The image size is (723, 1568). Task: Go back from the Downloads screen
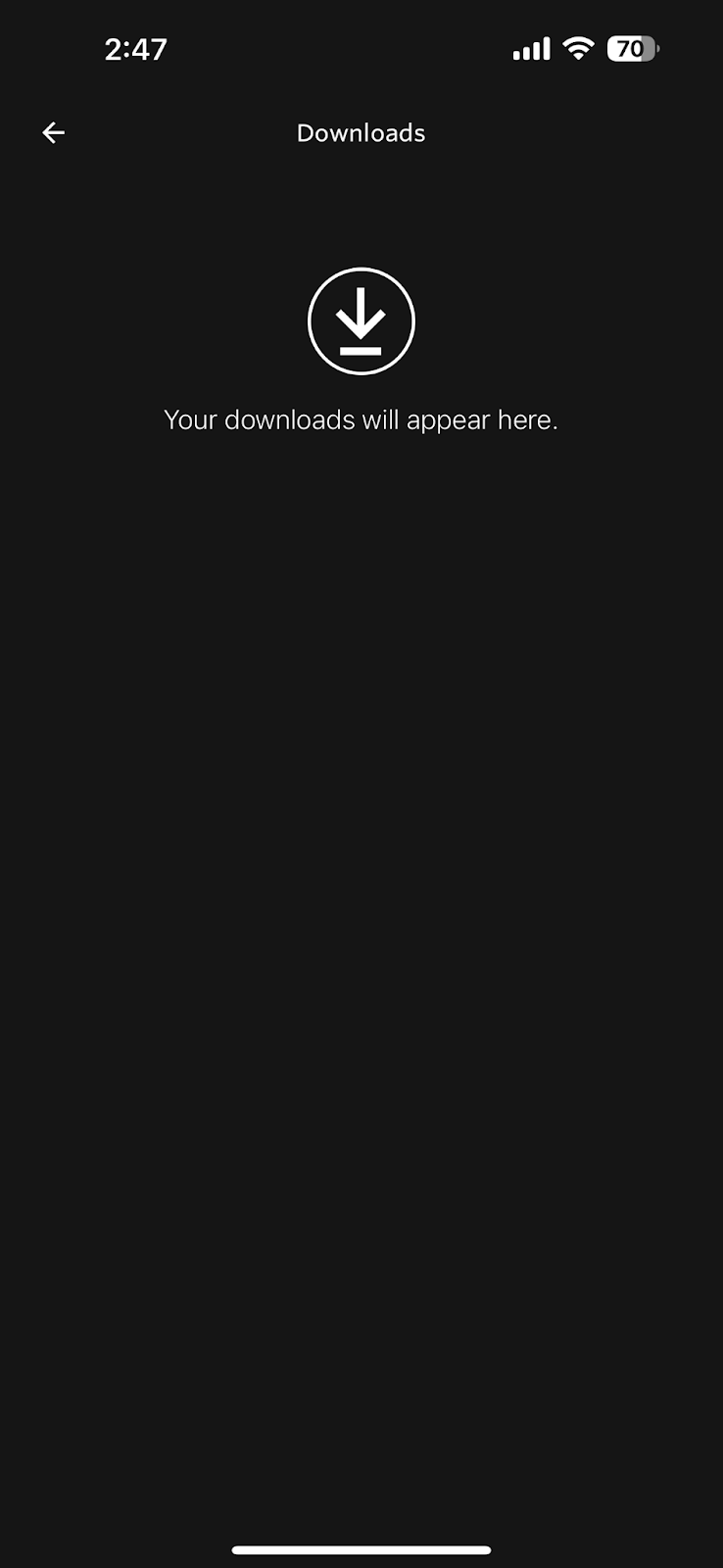click(54, 132)
